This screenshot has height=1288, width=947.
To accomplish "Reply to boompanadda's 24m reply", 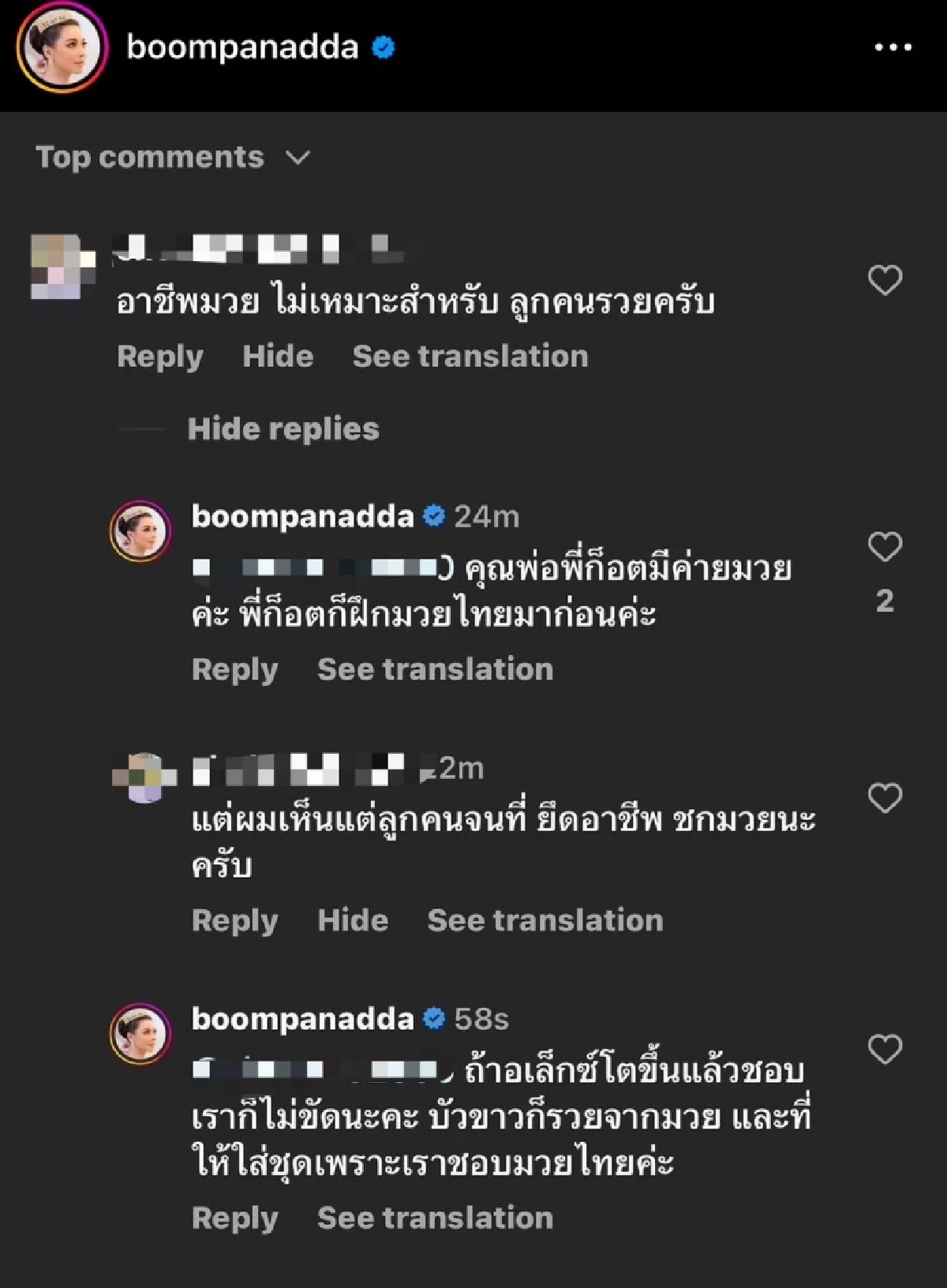I will 234,669.
